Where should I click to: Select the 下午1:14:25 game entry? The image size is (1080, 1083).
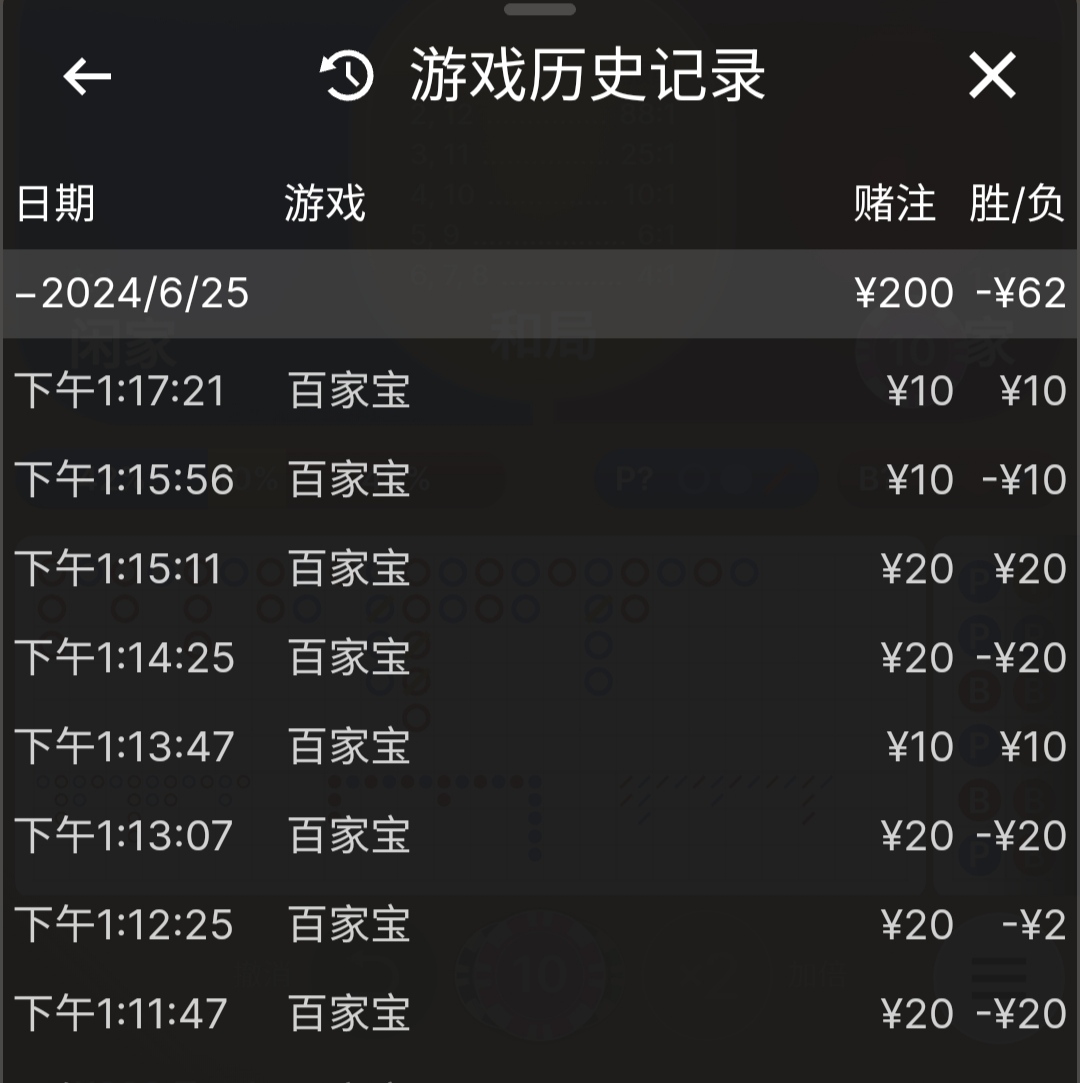coord(540,658)
